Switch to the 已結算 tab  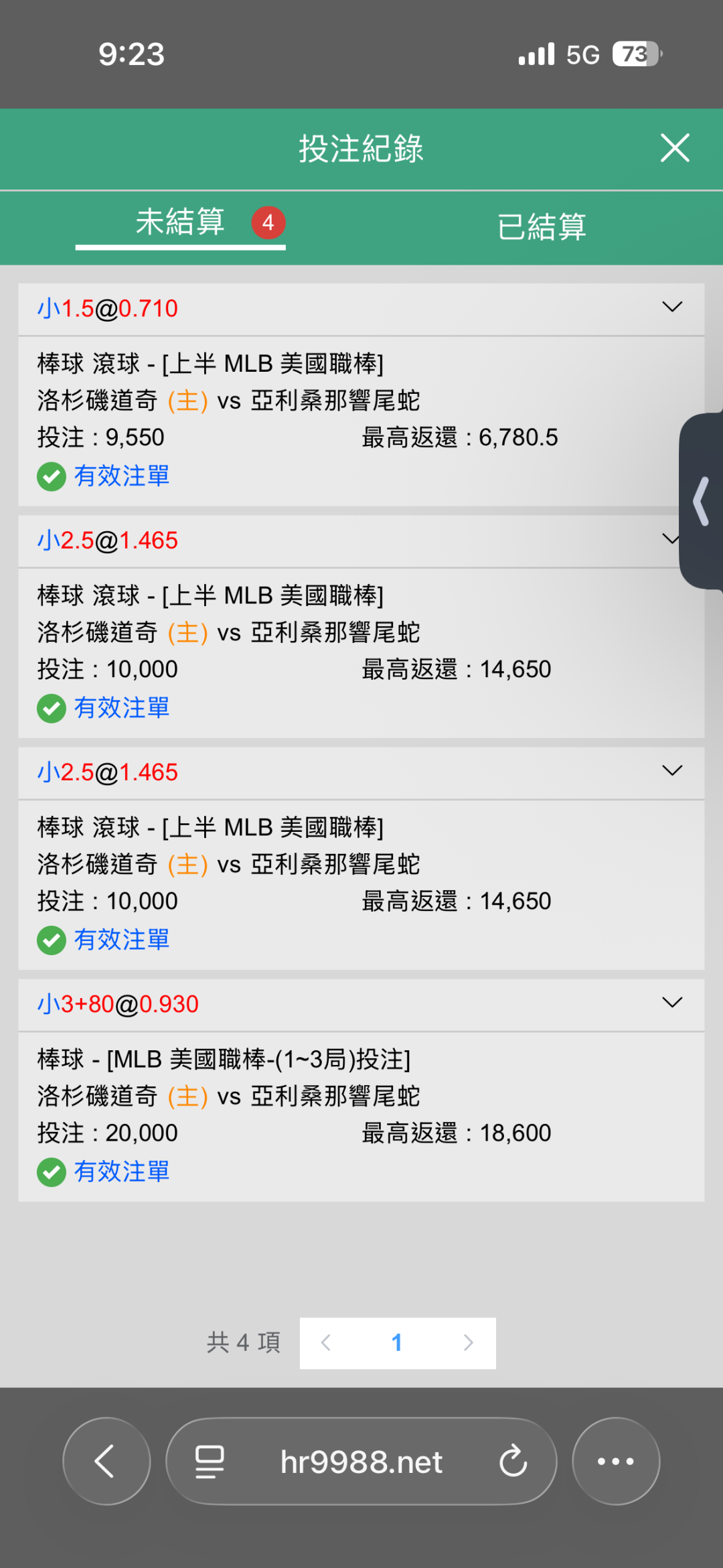[542, 226]
